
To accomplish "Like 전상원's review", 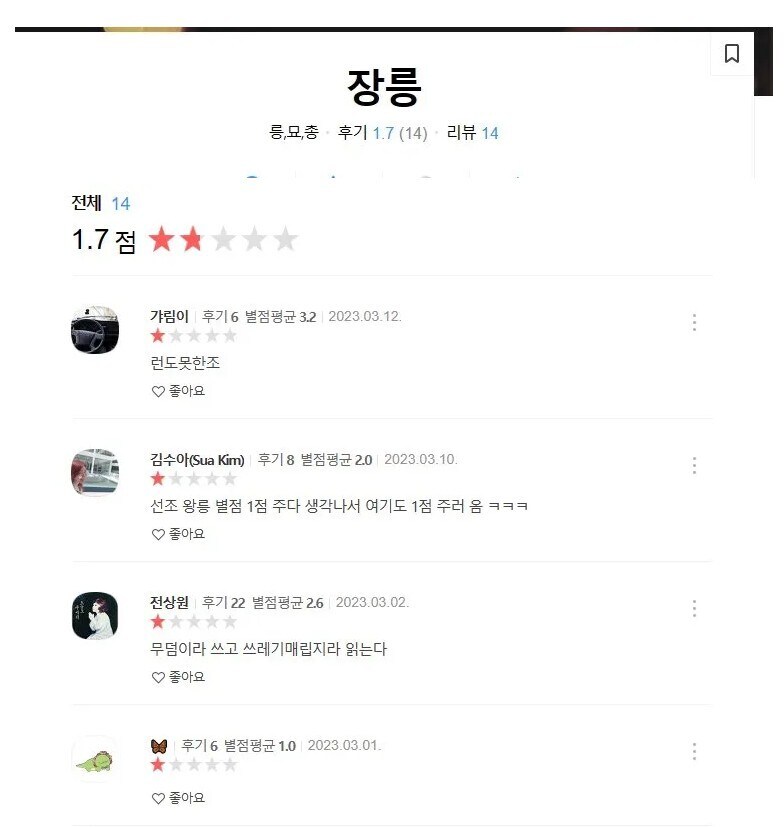I will 178,677.
